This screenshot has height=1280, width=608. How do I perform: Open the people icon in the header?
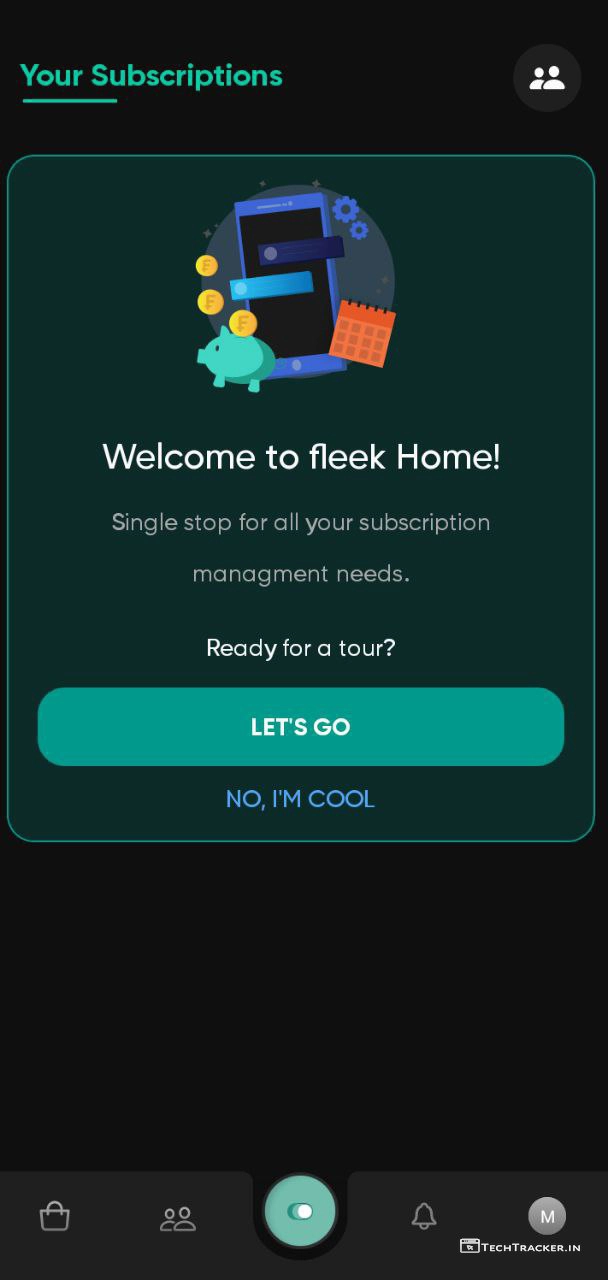pyautogui.click(x=547, y=78)
